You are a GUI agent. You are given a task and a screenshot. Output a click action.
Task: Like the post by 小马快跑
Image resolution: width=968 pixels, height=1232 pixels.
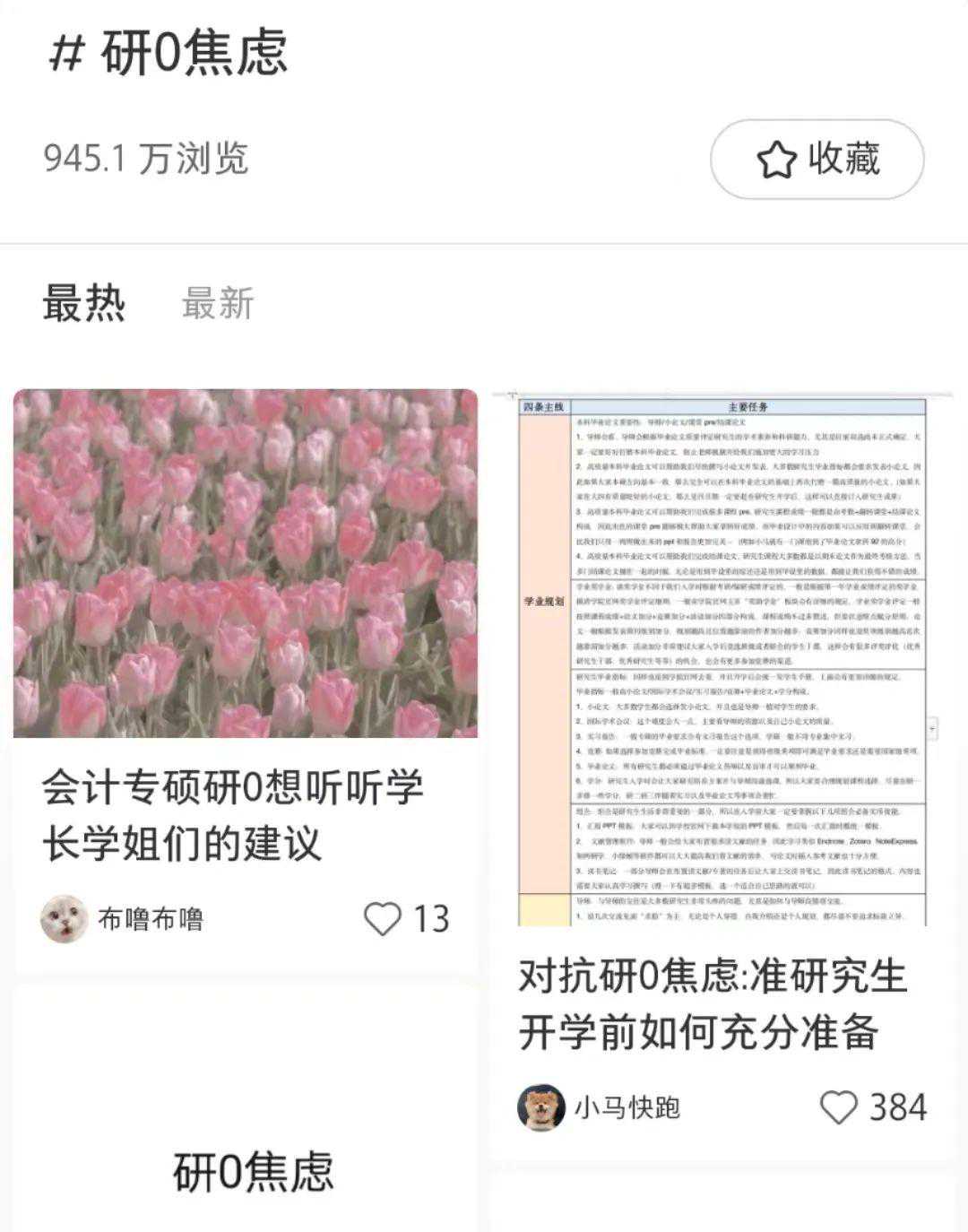tap(840, 1107)
